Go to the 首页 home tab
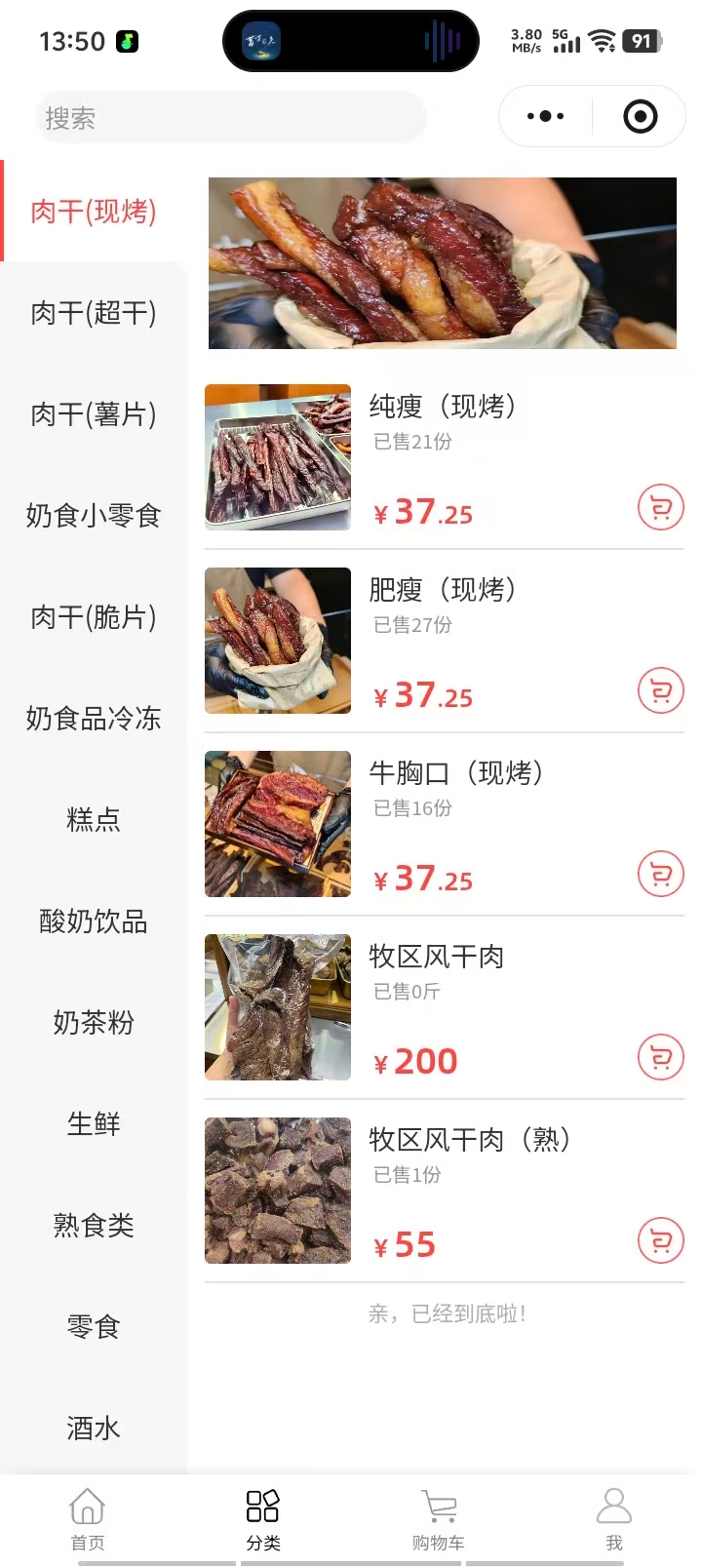The width and height of the screenshot is (702, 1568). [x=88, y=1517]
